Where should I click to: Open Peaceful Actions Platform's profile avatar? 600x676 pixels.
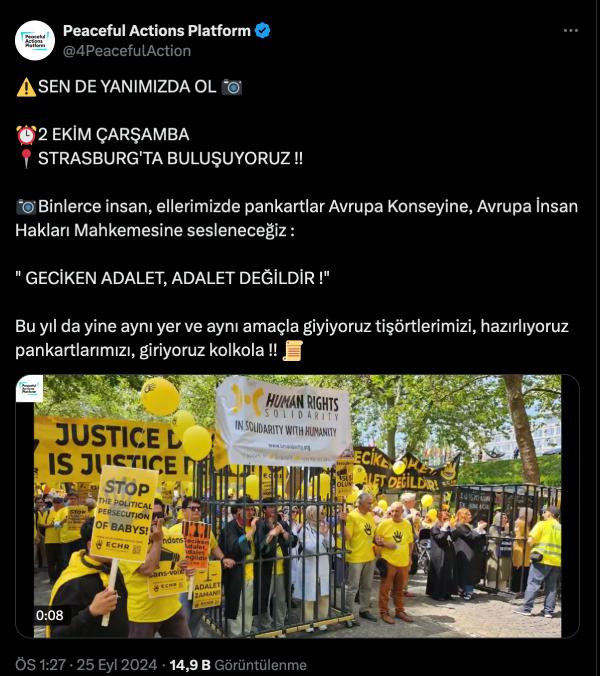pyautogui.click(x=35, y=40)
